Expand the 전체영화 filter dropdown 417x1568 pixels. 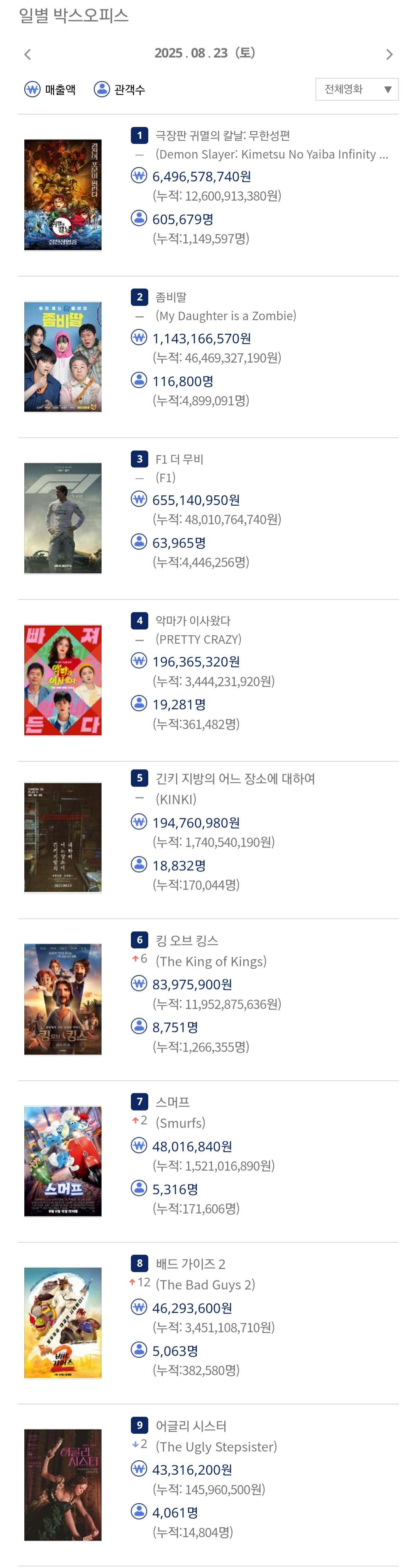(x=357, y=89)
